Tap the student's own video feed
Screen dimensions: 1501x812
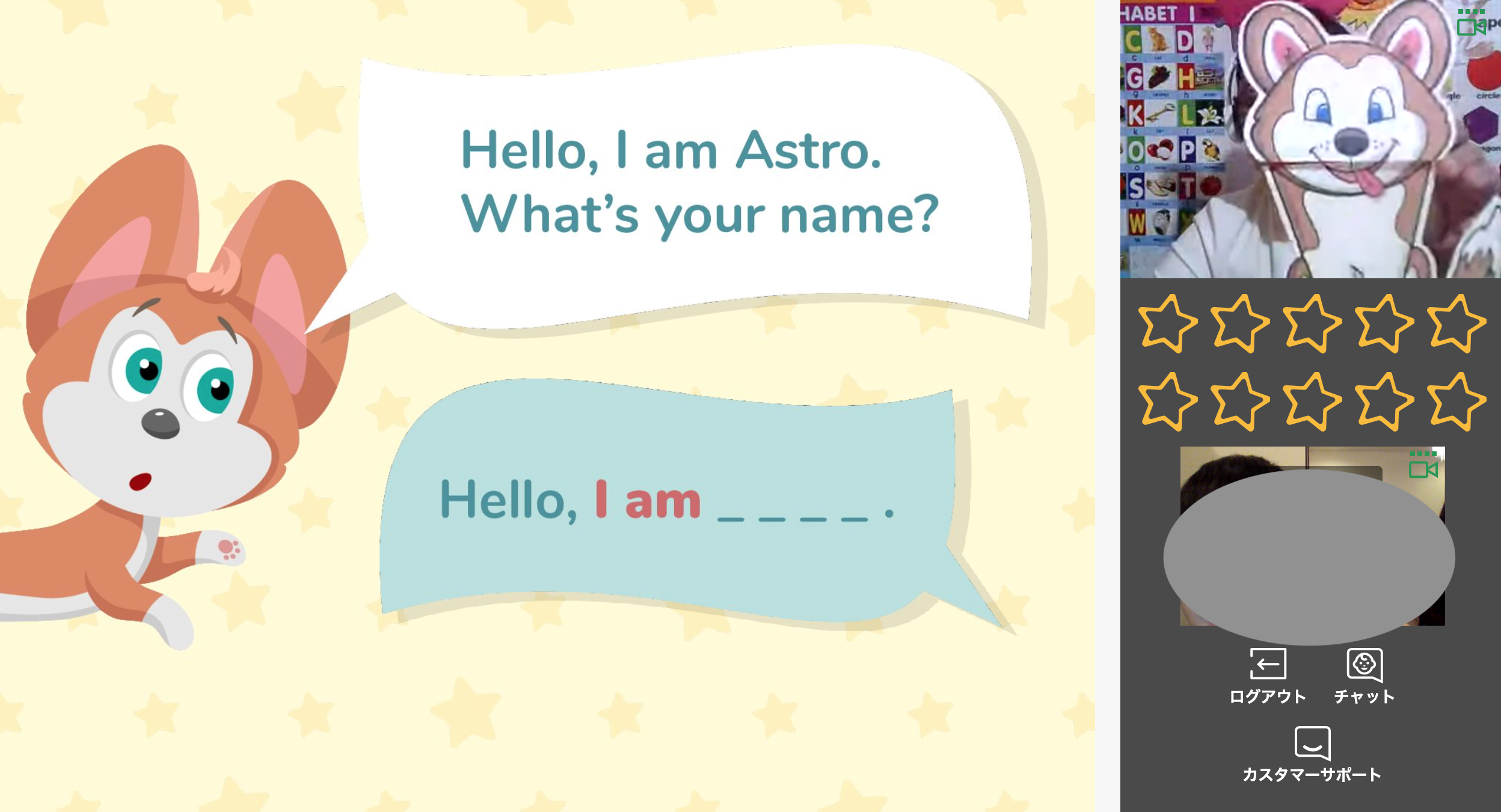pos(1312,536)
